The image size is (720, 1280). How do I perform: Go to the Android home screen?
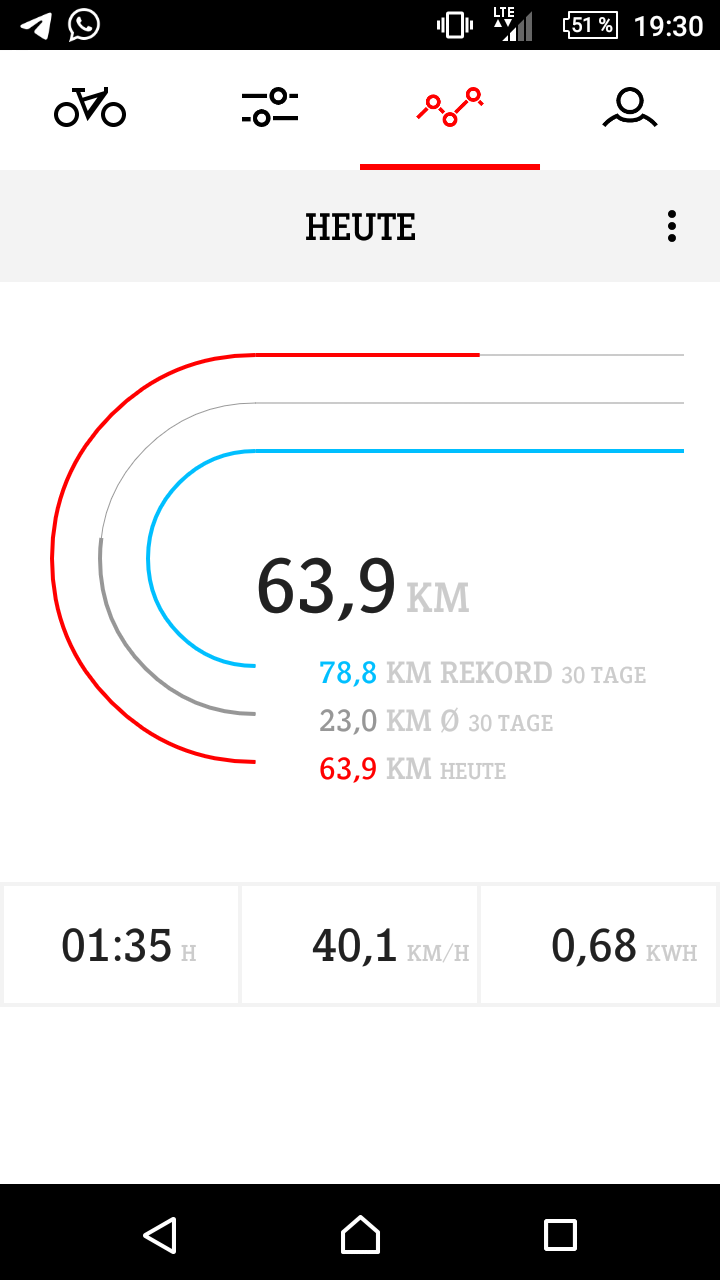pos(360,1235)
